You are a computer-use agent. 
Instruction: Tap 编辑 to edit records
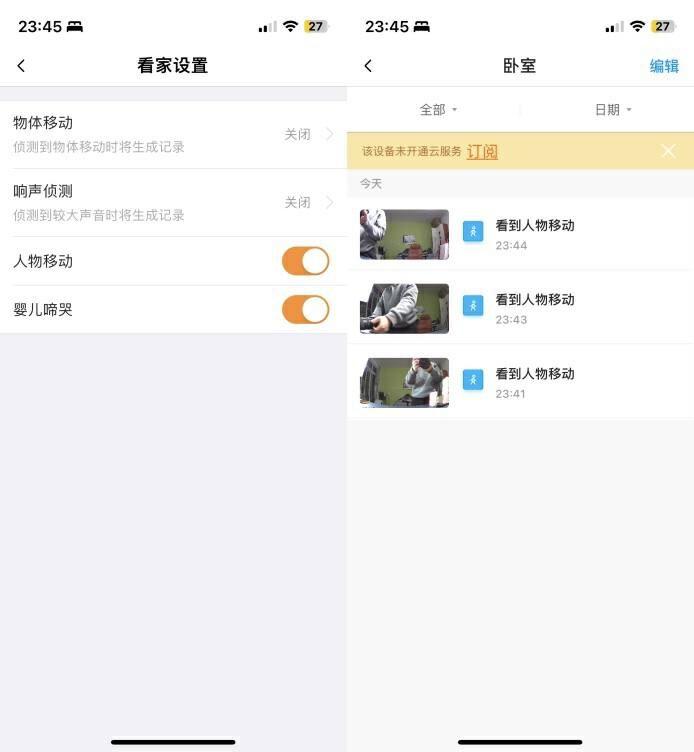pyautogui.click(x=664, y=66)
